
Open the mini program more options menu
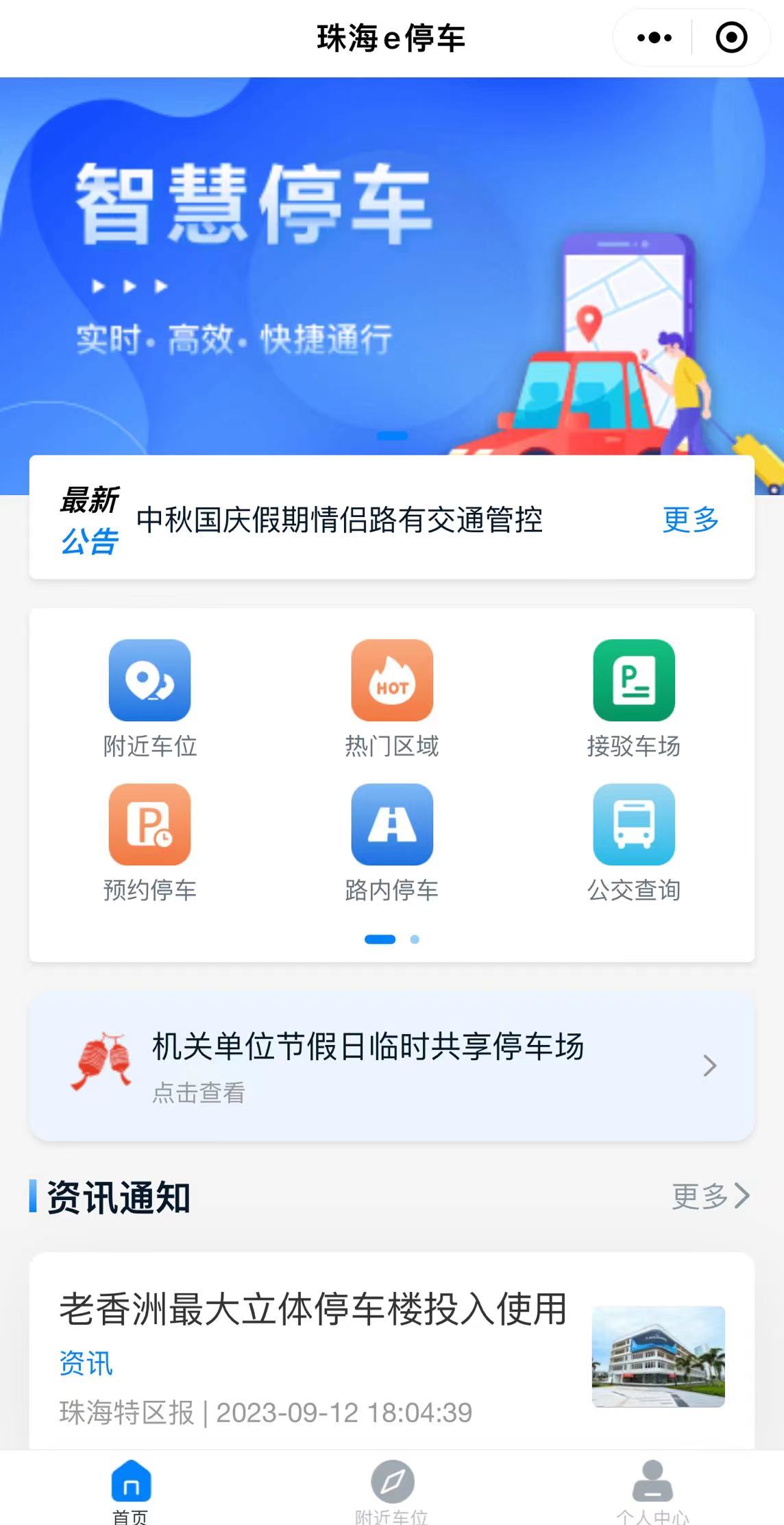[654, 38]
